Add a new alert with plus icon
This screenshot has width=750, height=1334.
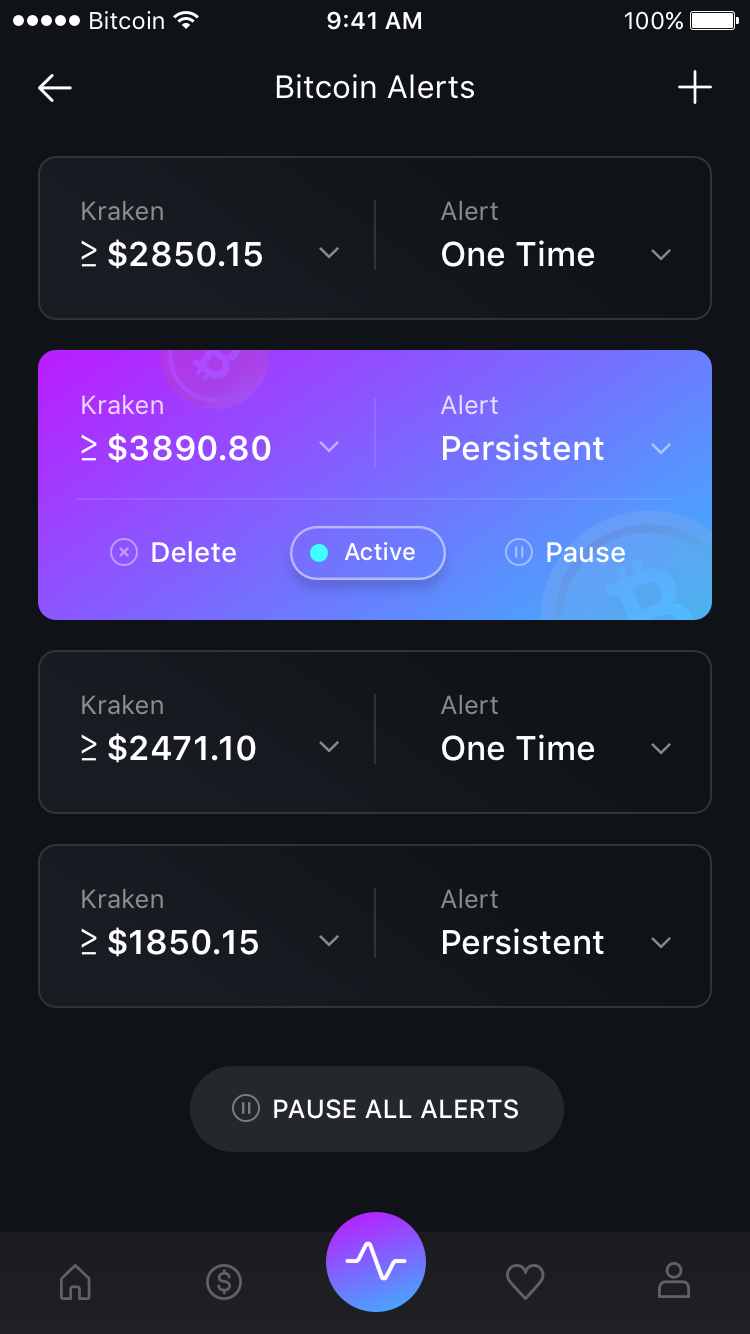[695, 88]
